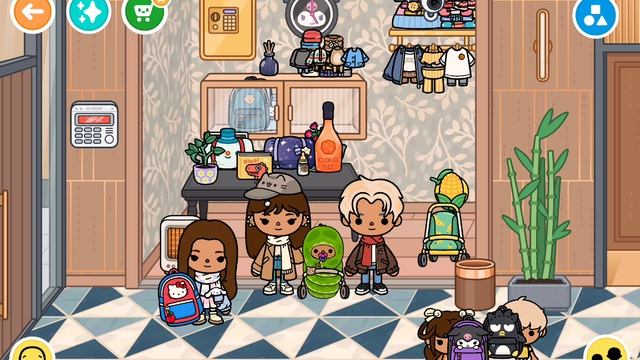Go back with the orange arrow button
The width and height of the screenshot is (640, 360).
(32, 13)
